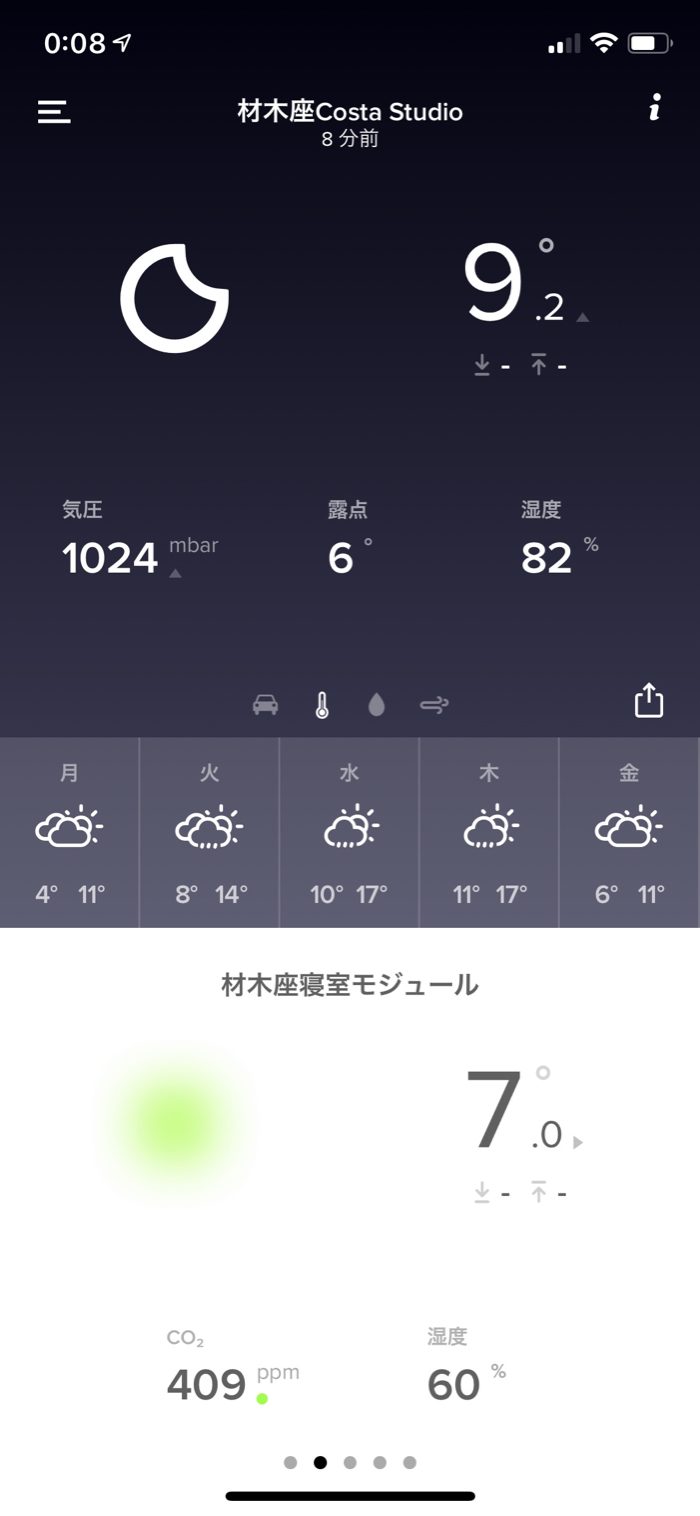Open the station info icon
Image resolution: width=700 pixels, height=1516 pixels.
[x=654, y=108]
